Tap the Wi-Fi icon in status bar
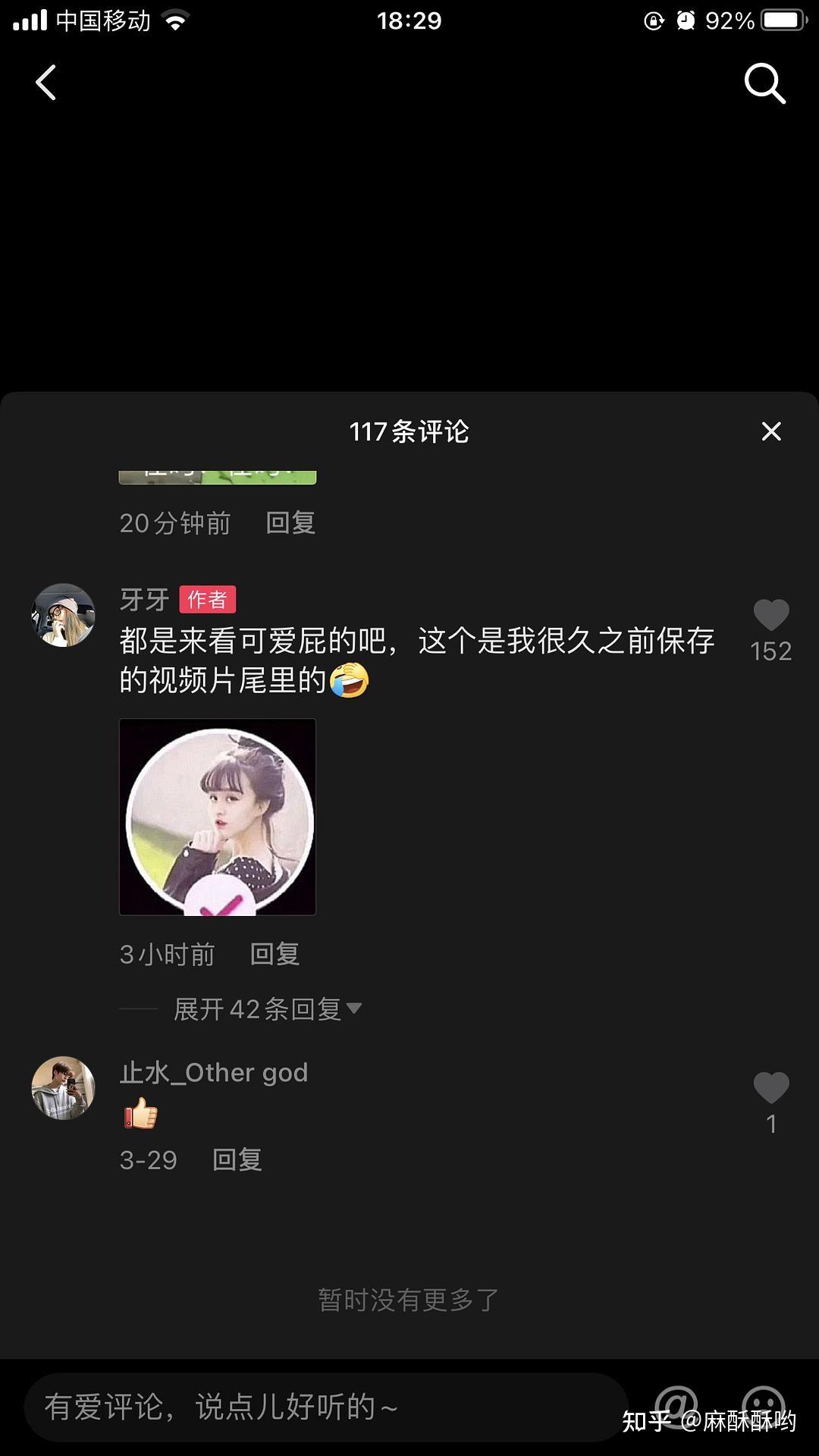 coord(175,20)
